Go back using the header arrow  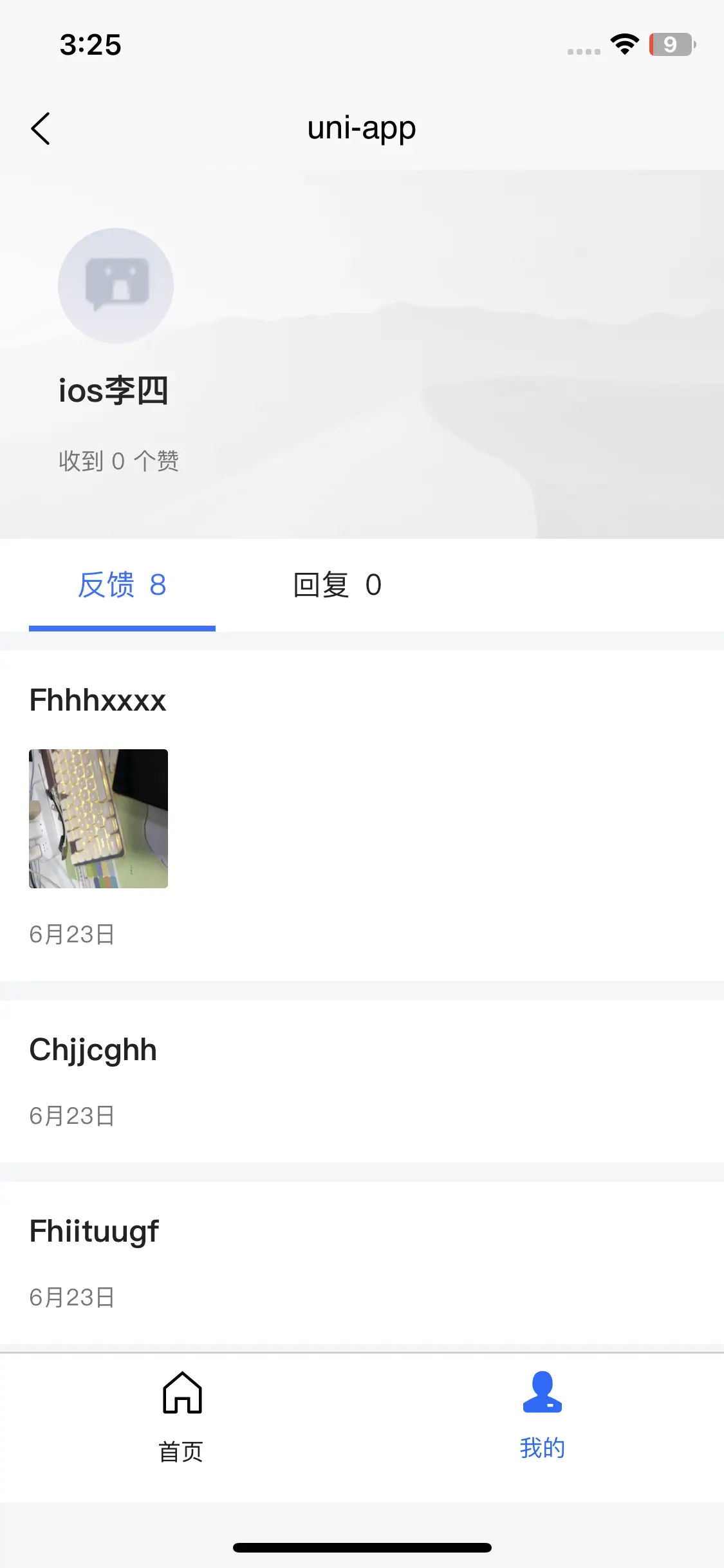pos(41,129)
